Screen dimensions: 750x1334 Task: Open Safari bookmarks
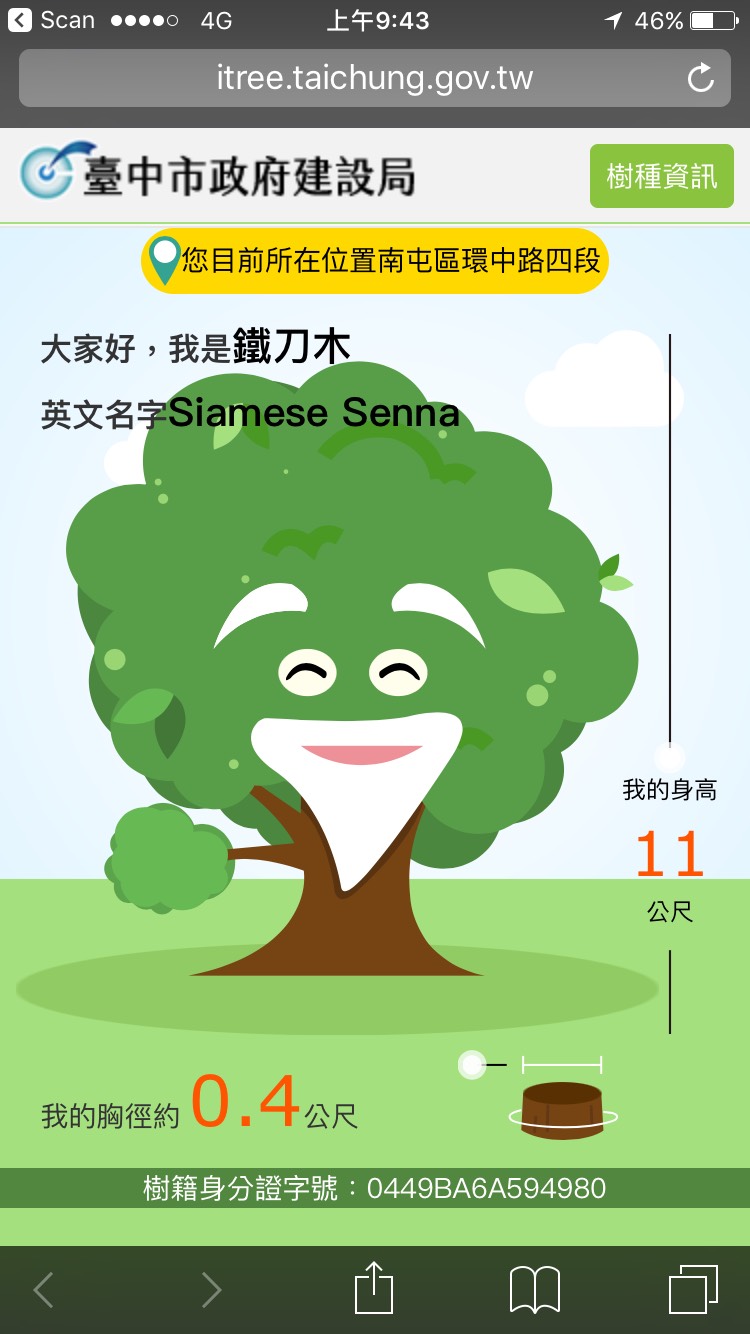534,1289
